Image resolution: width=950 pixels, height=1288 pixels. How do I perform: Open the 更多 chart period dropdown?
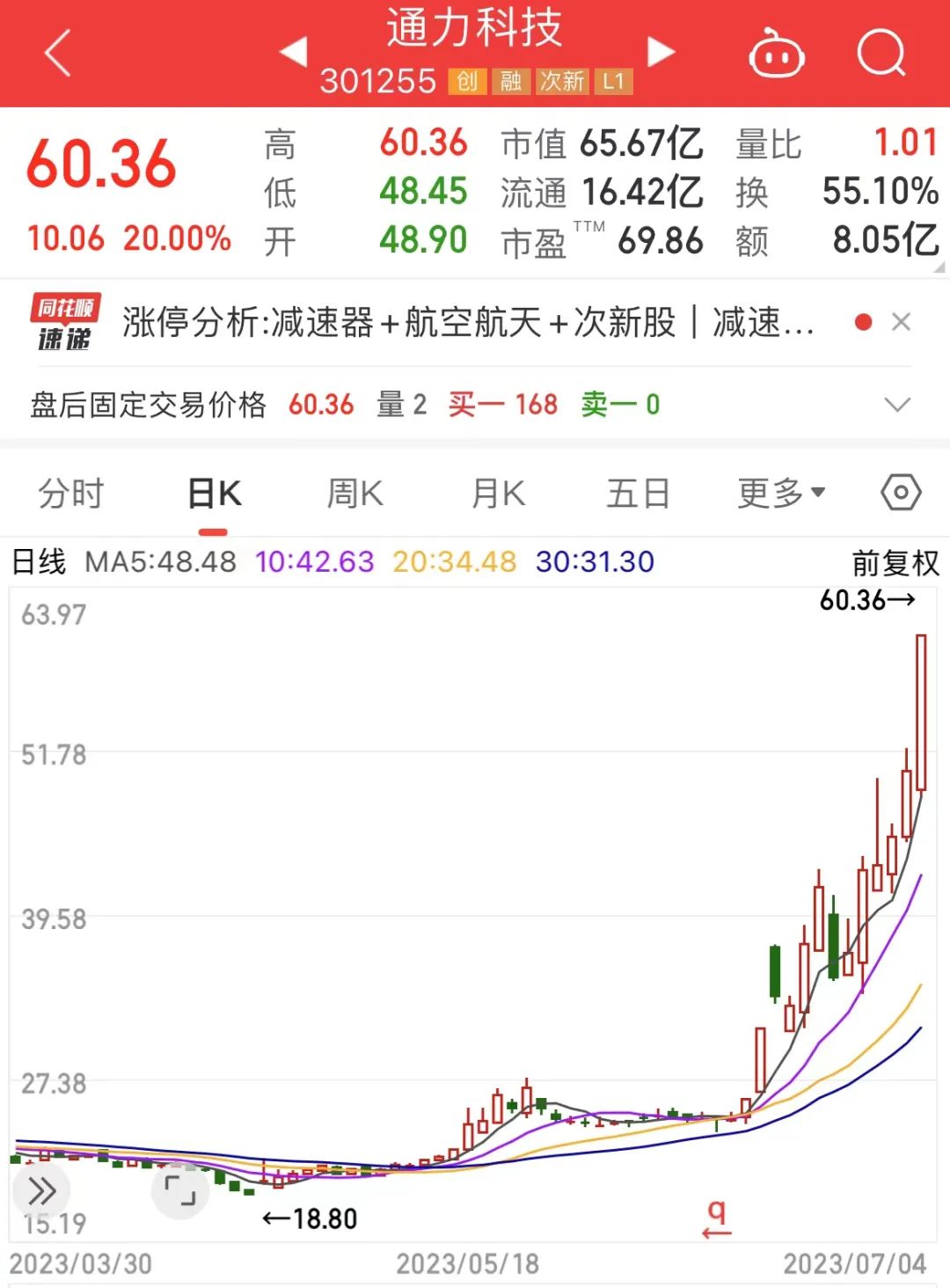[781, 494]
